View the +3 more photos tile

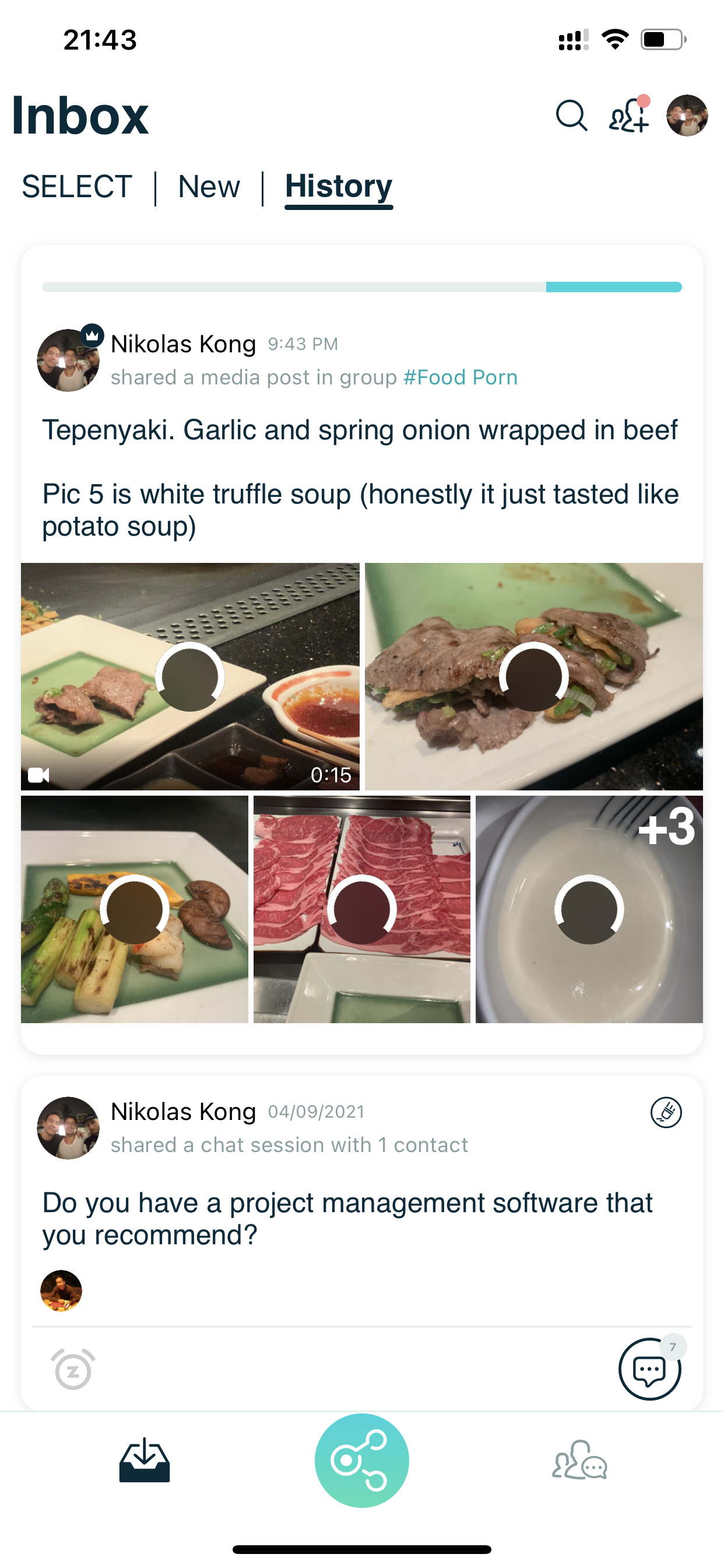[589, 909]
